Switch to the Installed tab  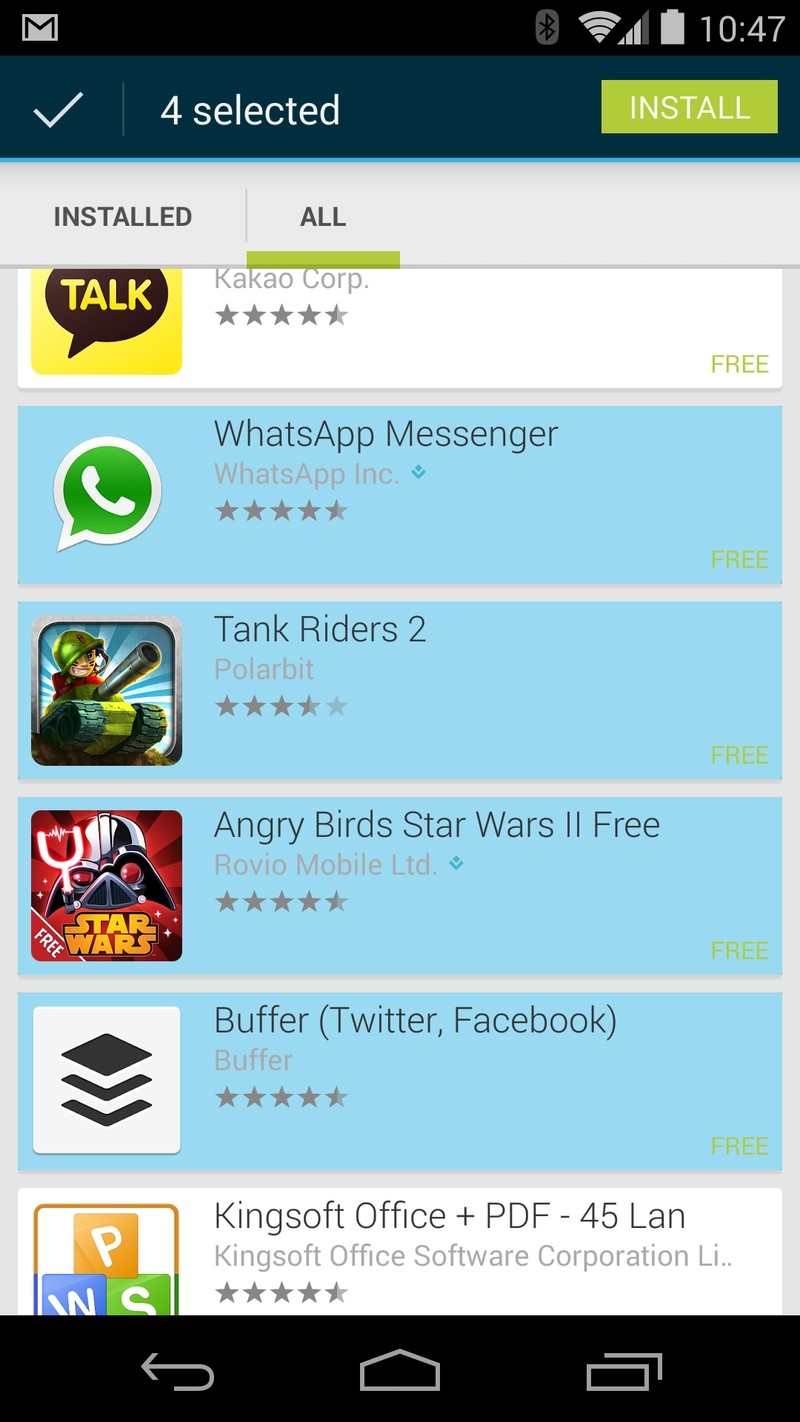pos(122,217)
